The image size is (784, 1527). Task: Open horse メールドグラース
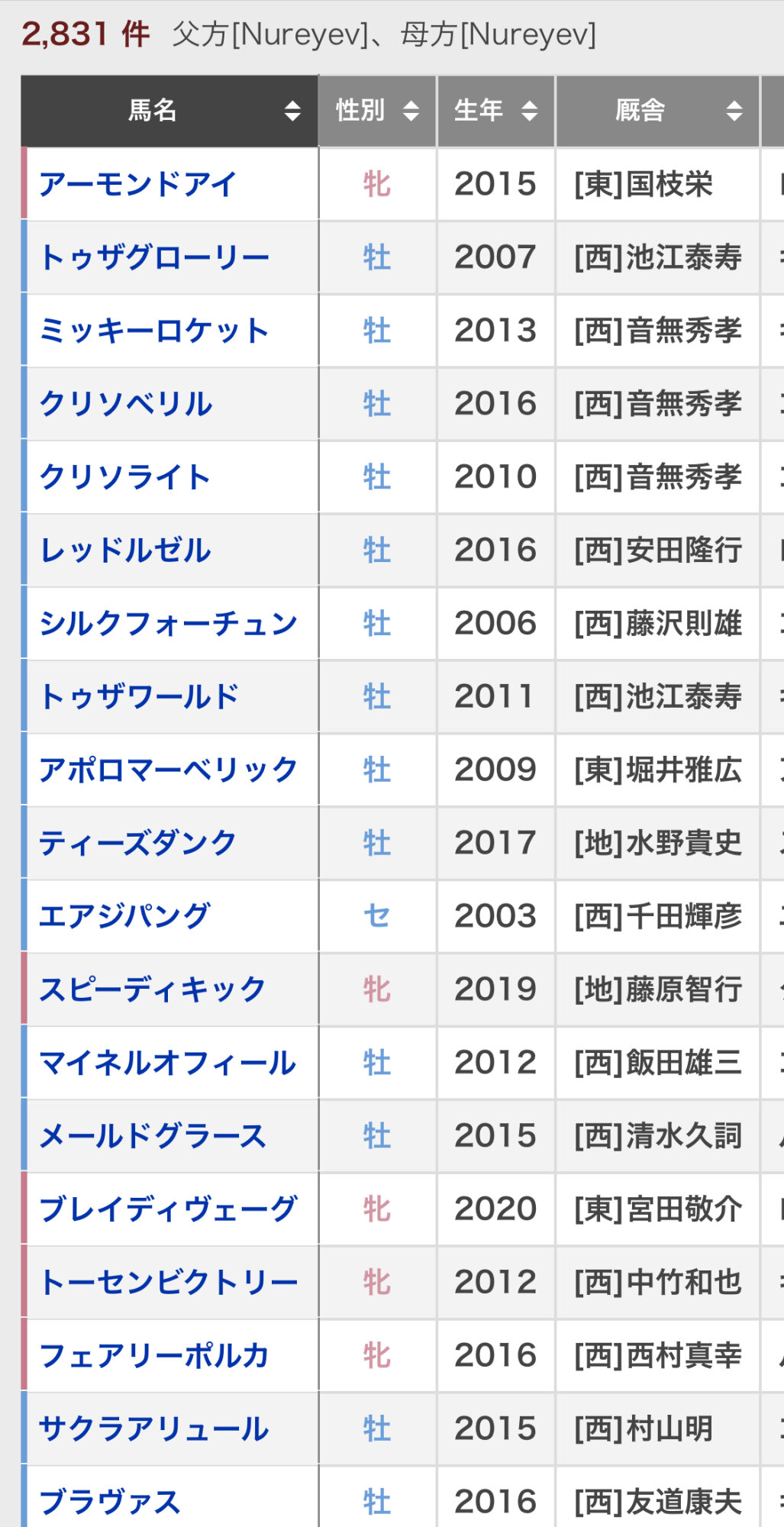coord(153,1136)
